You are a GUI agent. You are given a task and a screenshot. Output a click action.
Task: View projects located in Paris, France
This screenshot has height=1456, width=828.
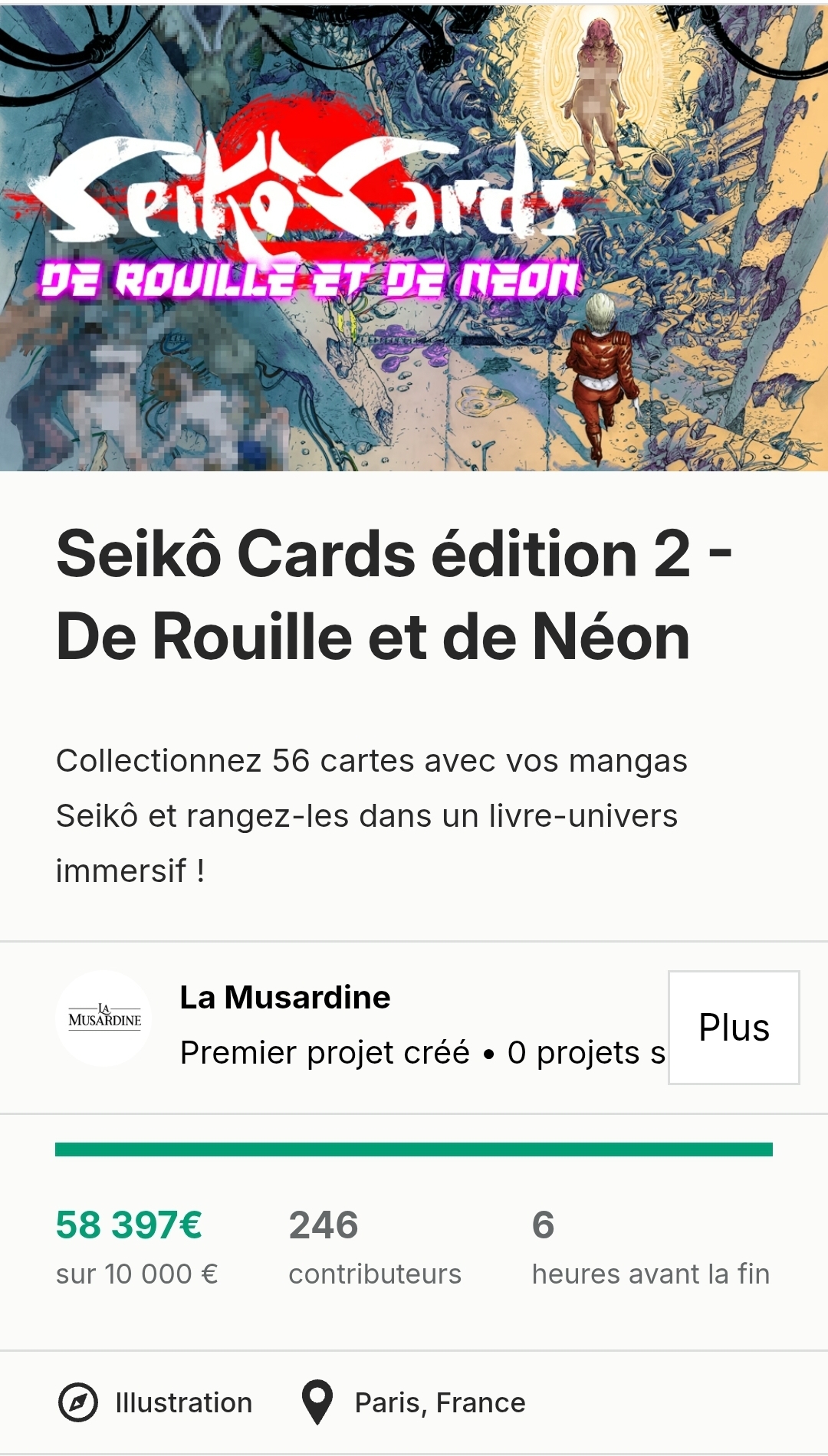click(439, 1402)
